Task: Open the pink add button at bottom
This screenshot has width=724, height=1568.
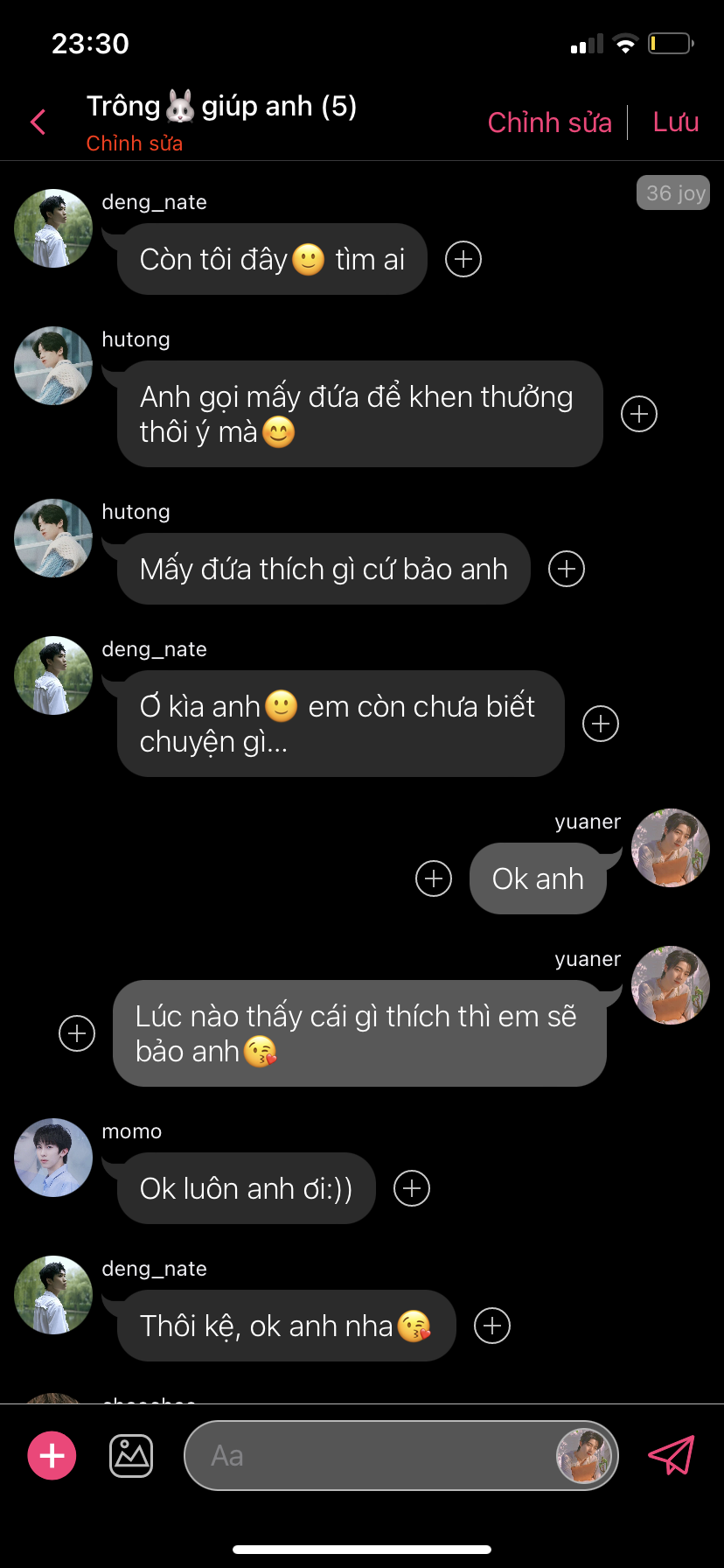Action: 52,1456
